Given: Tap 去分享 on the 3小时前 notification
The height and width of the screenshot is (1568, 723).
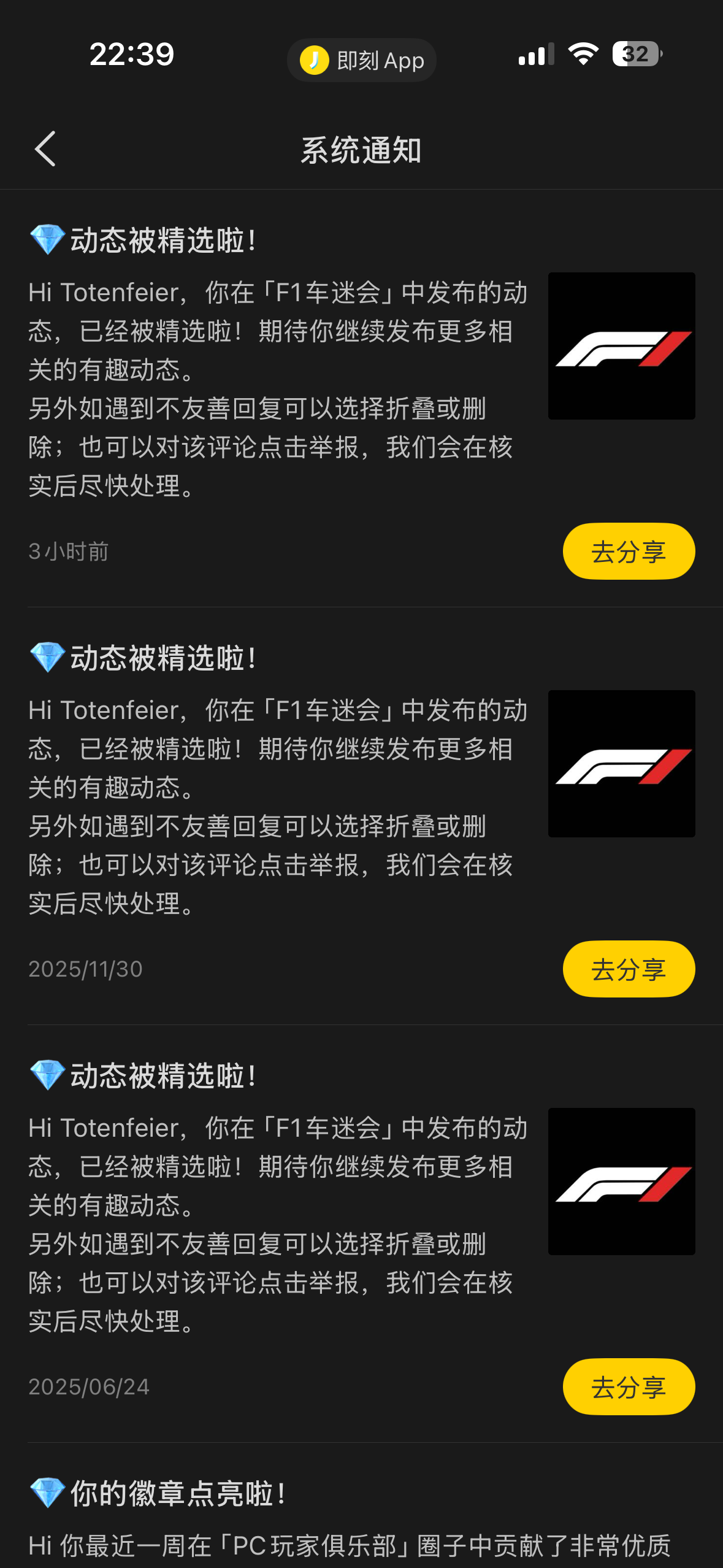Looking at the screenshot, I should [629, 551].
